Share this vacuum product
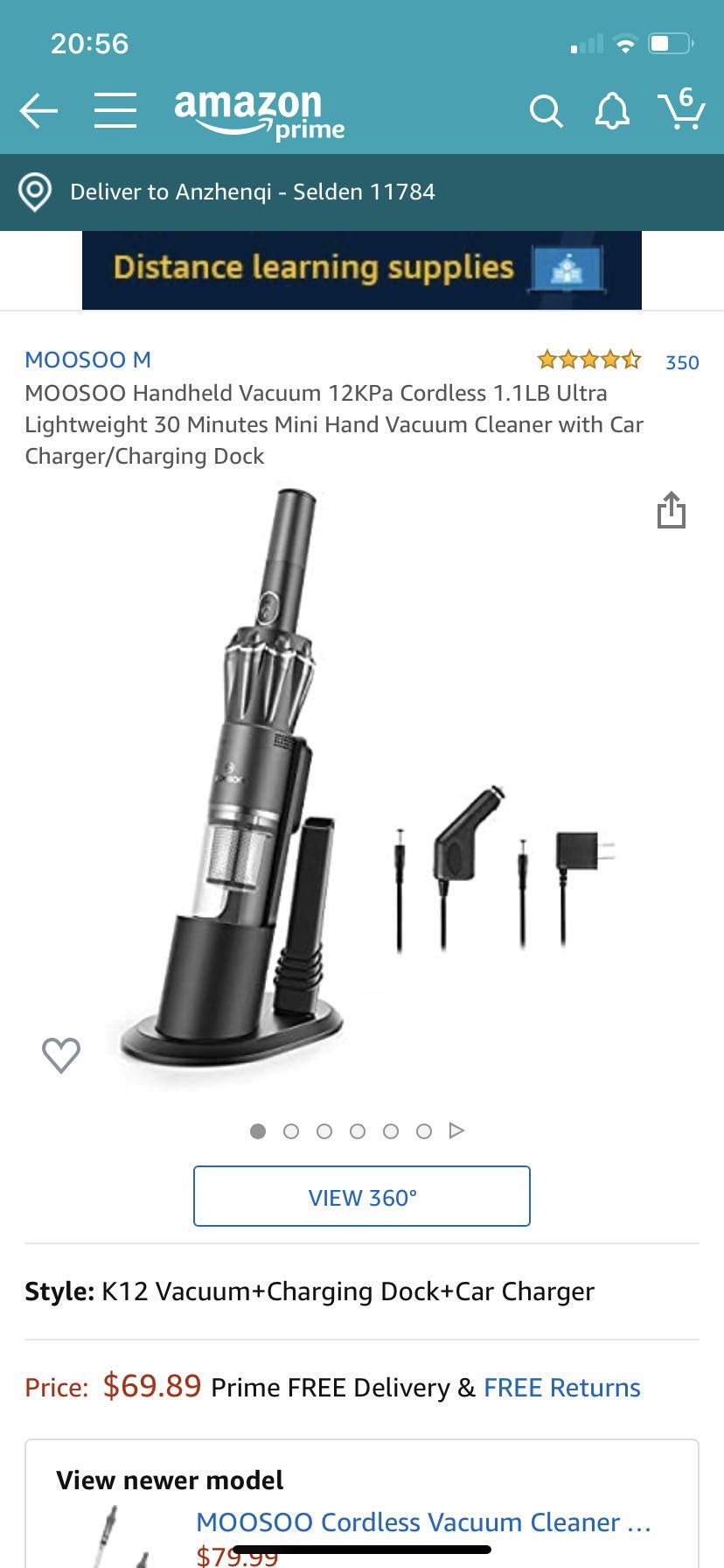724x1568 pixels. [671, 510]
